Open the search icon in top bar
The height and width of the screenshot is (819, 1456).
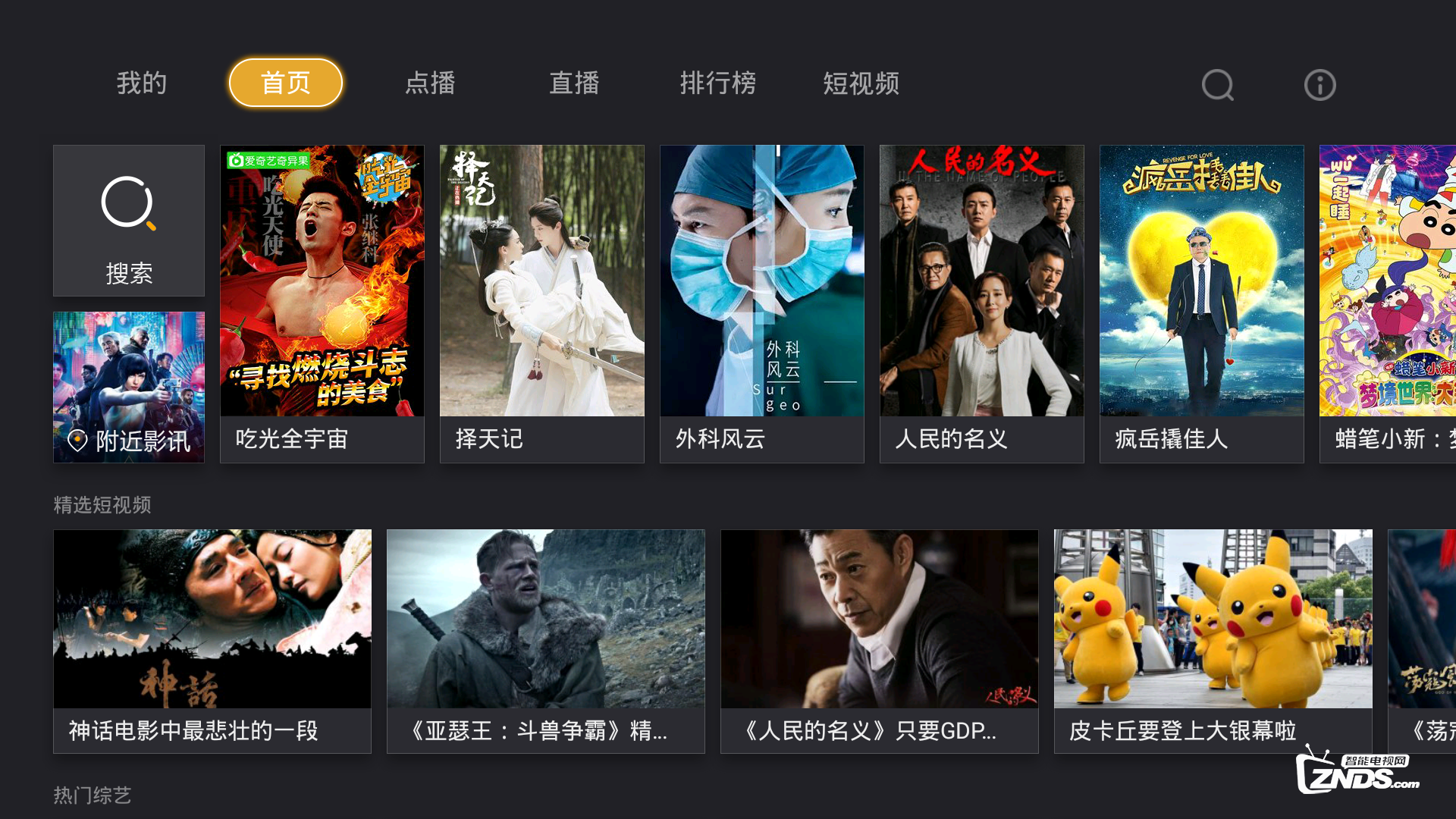[1218, 85]
